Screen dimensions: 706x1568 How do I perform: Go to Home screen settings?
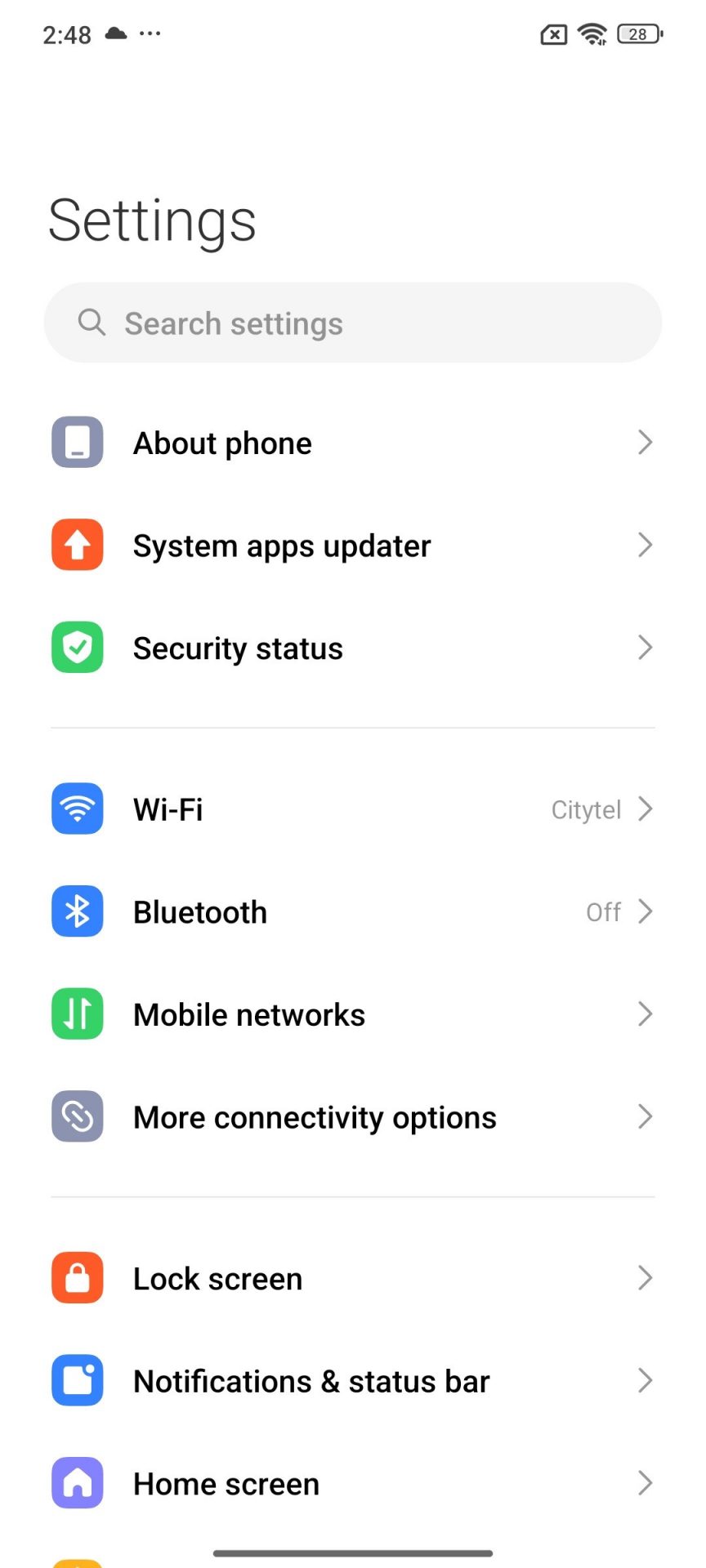tap(351, 1483)
